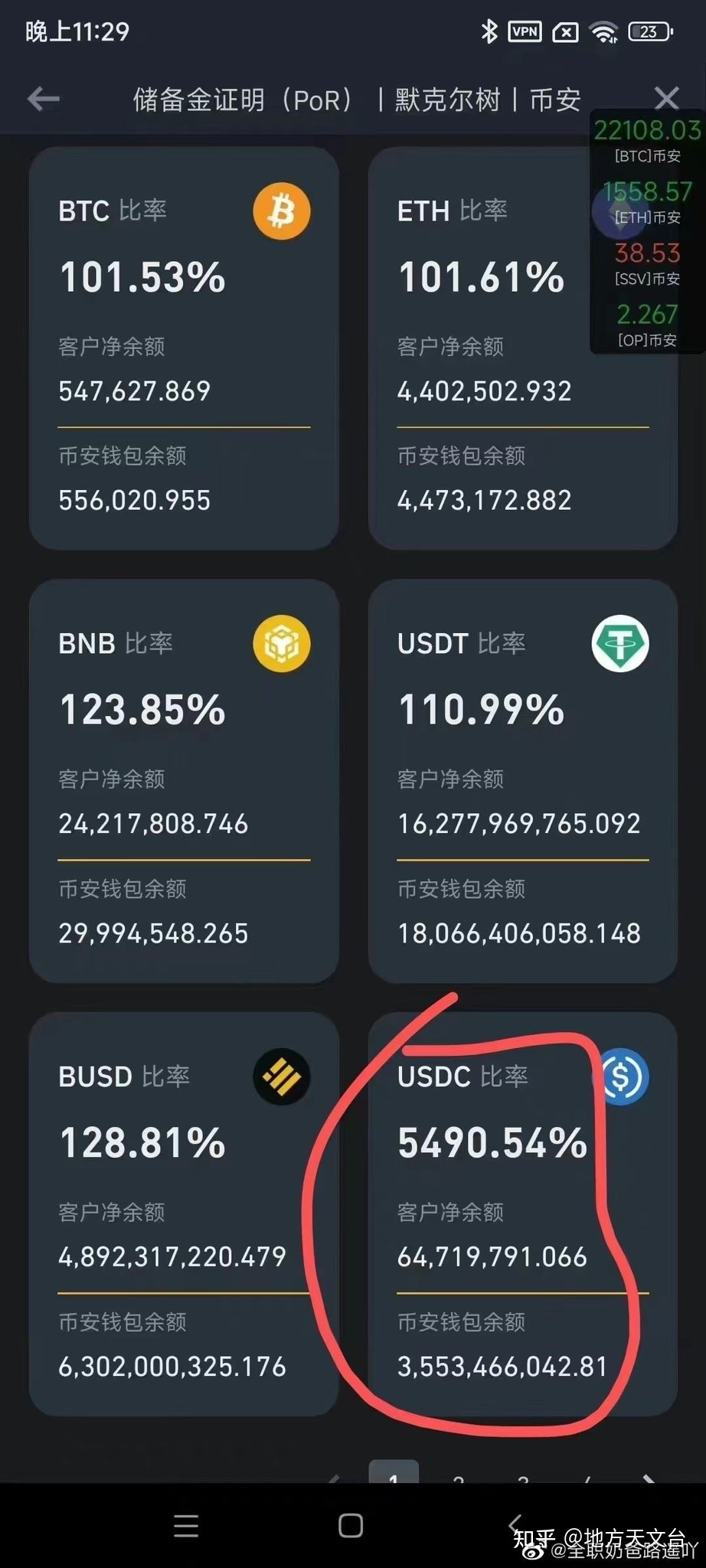Image resolution: width=706 pixels, height=1568 pixels.
Task: Click the Bitcoin logo on the BTC card
Action: point(281,211)
